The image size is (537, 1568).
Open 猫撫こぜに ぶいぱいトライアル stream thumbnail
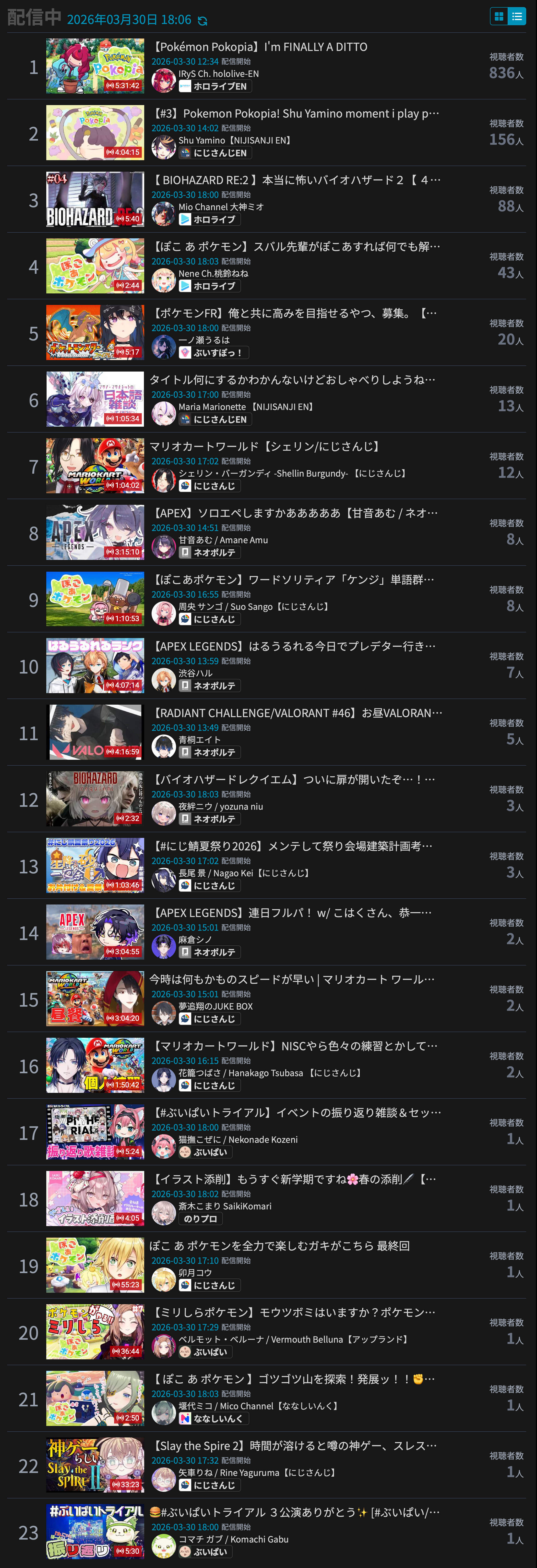click(x=95, y=1132)
